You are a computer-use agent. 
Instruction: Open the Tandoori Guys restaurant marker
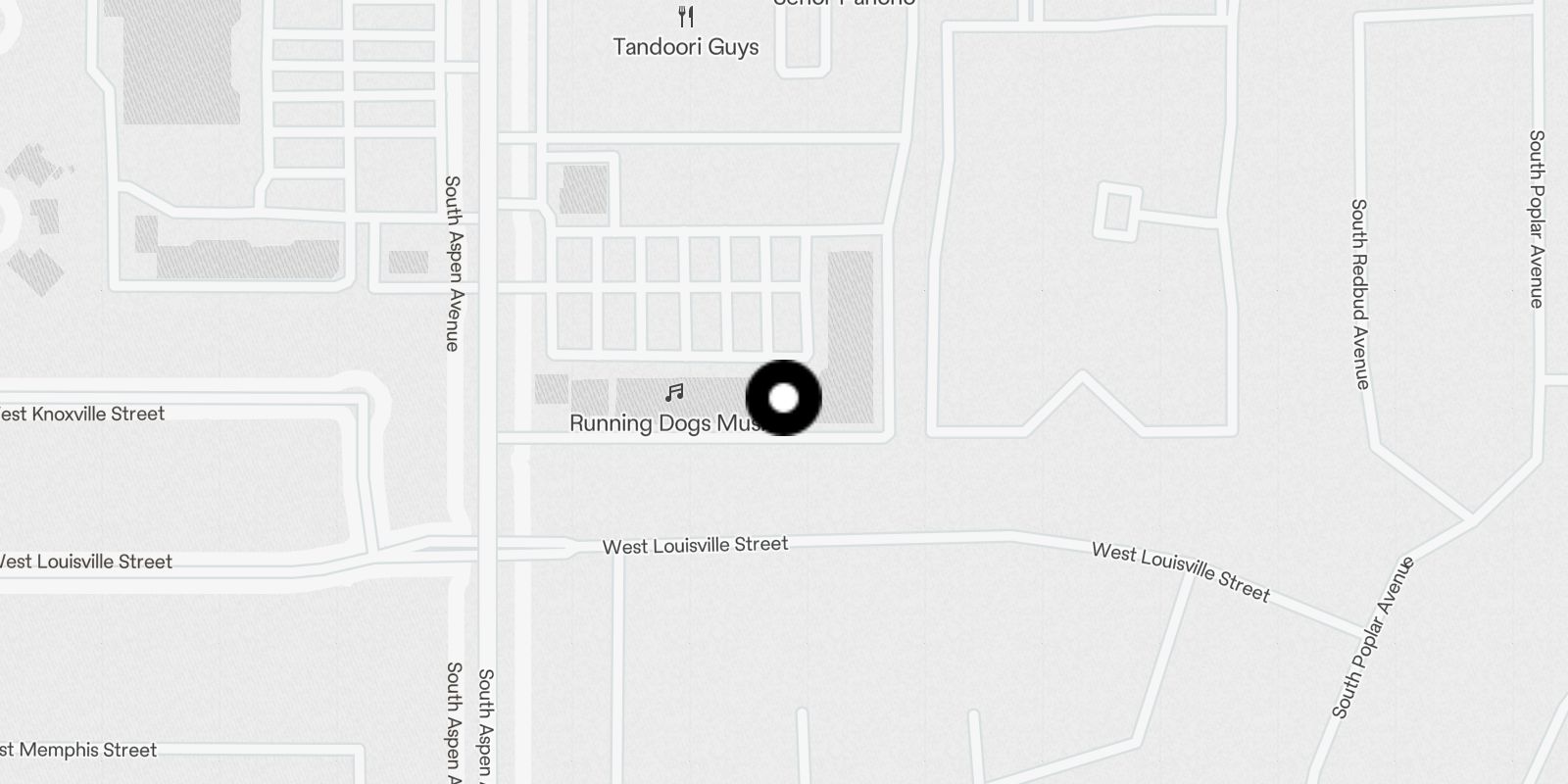[x=686, y=18]
